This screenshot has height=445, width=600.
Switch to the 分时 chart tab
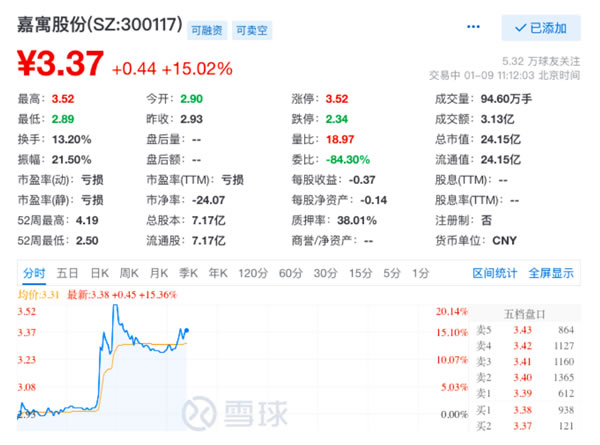34,273
